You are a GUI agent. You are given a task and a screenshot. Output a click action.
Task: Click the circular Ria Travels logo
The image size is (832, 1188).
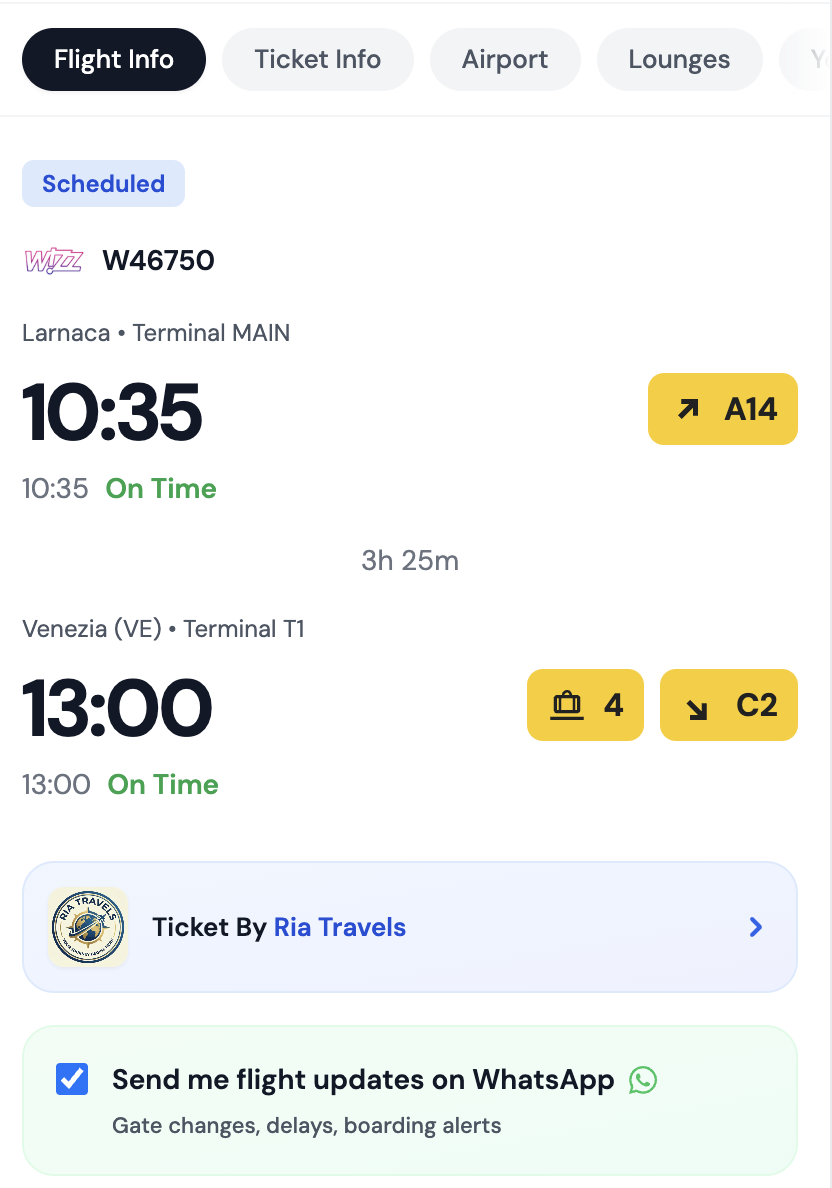coord(87,927)
